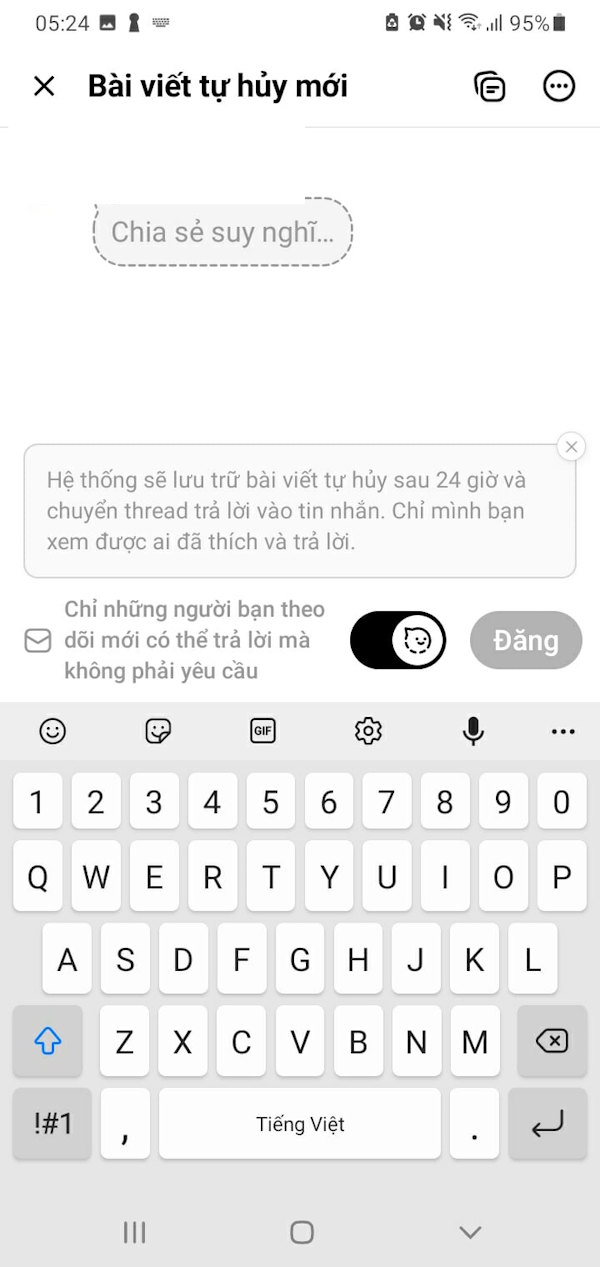Switch keyboard to symbols with !#1 key

[52, 1123]
